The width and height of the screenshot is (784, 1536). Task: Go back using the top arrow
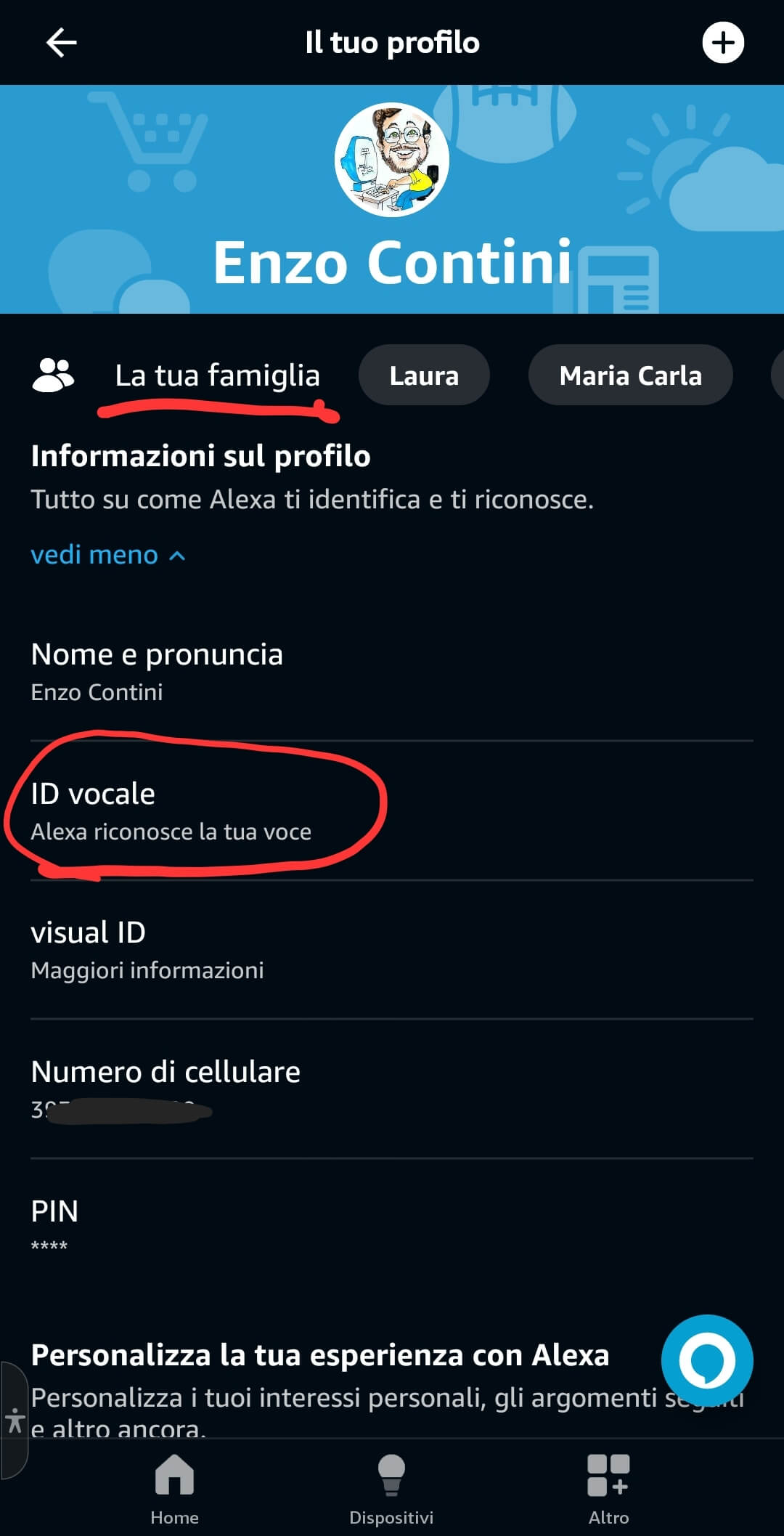tap(62, 43)
